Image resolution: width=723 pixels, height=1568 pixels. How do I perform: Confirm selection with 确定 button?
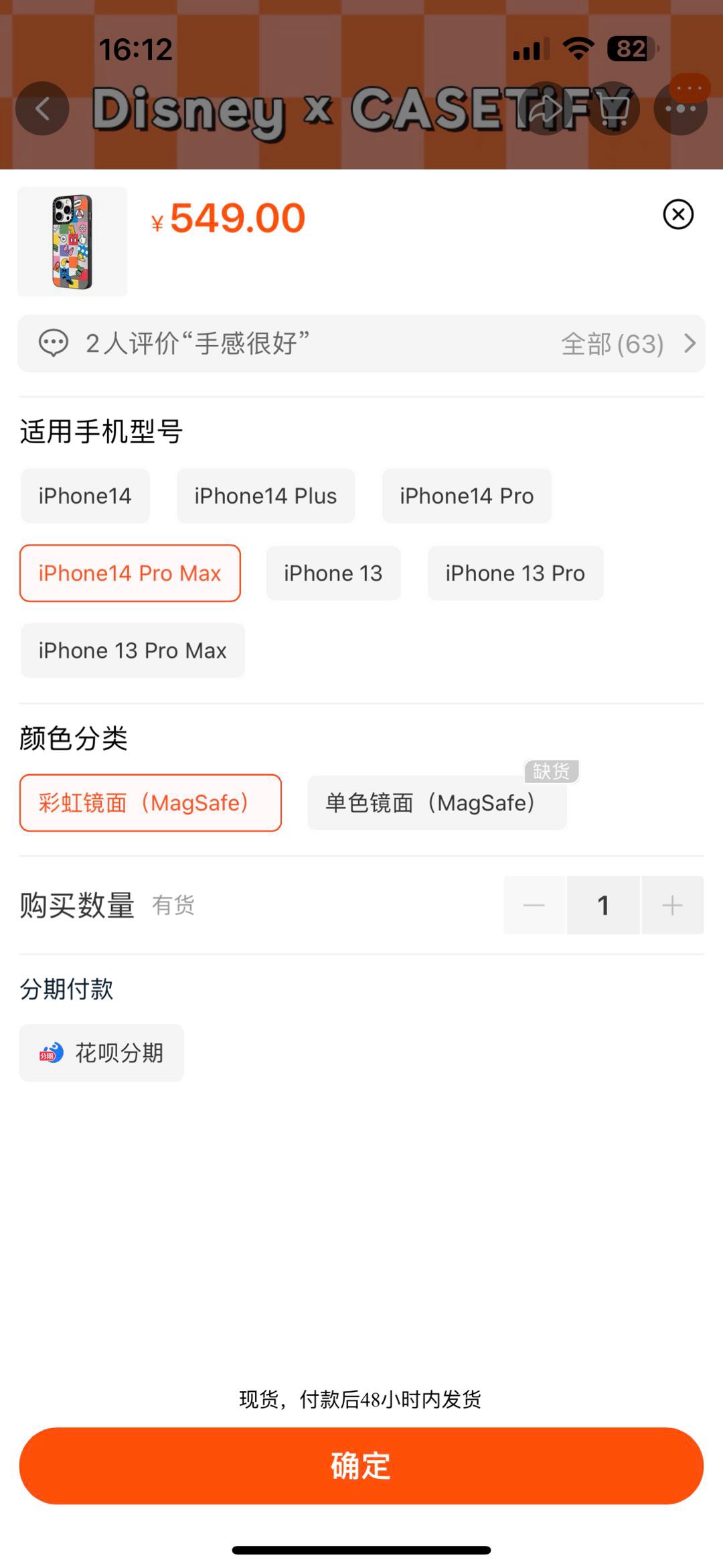361,1466
